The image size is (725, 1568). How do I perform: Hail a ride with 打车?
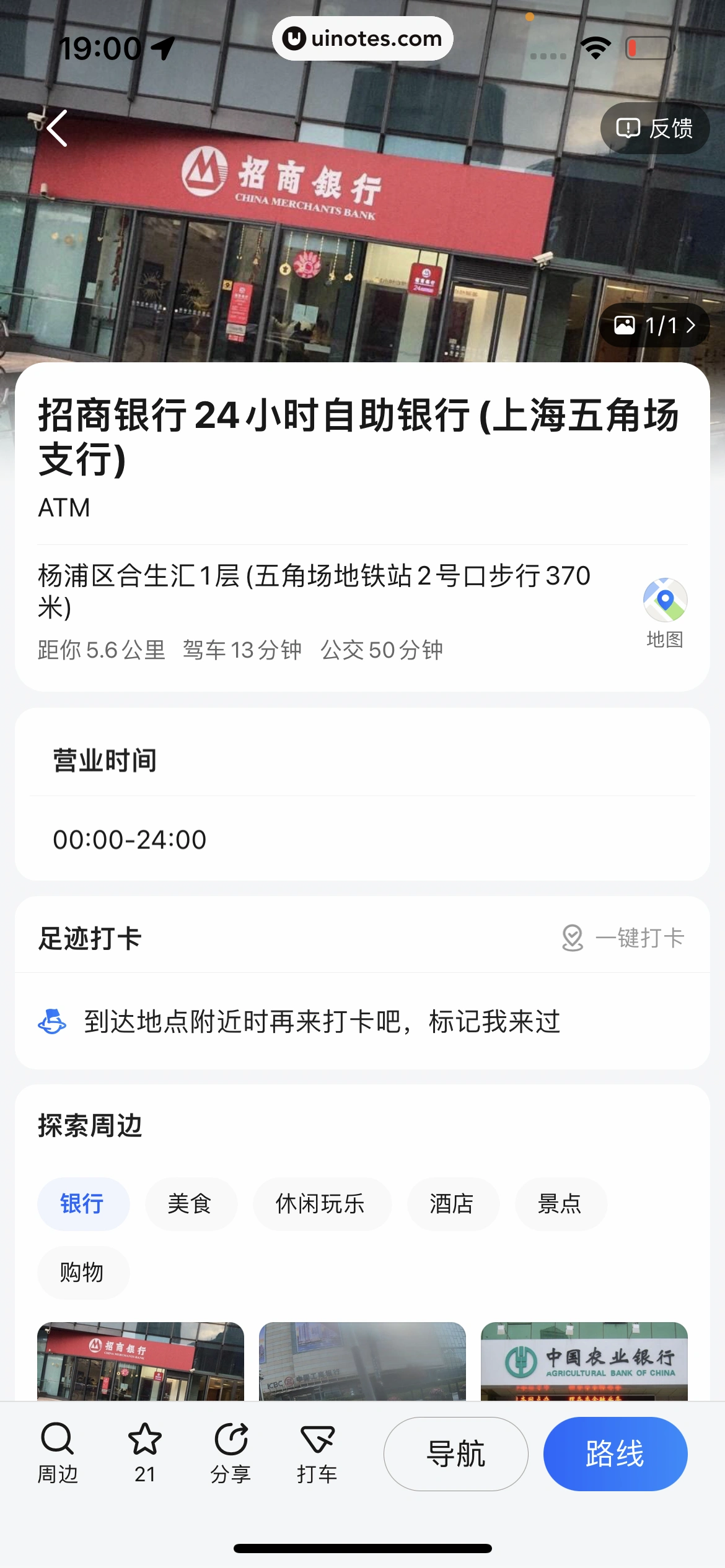point(317,1453)
